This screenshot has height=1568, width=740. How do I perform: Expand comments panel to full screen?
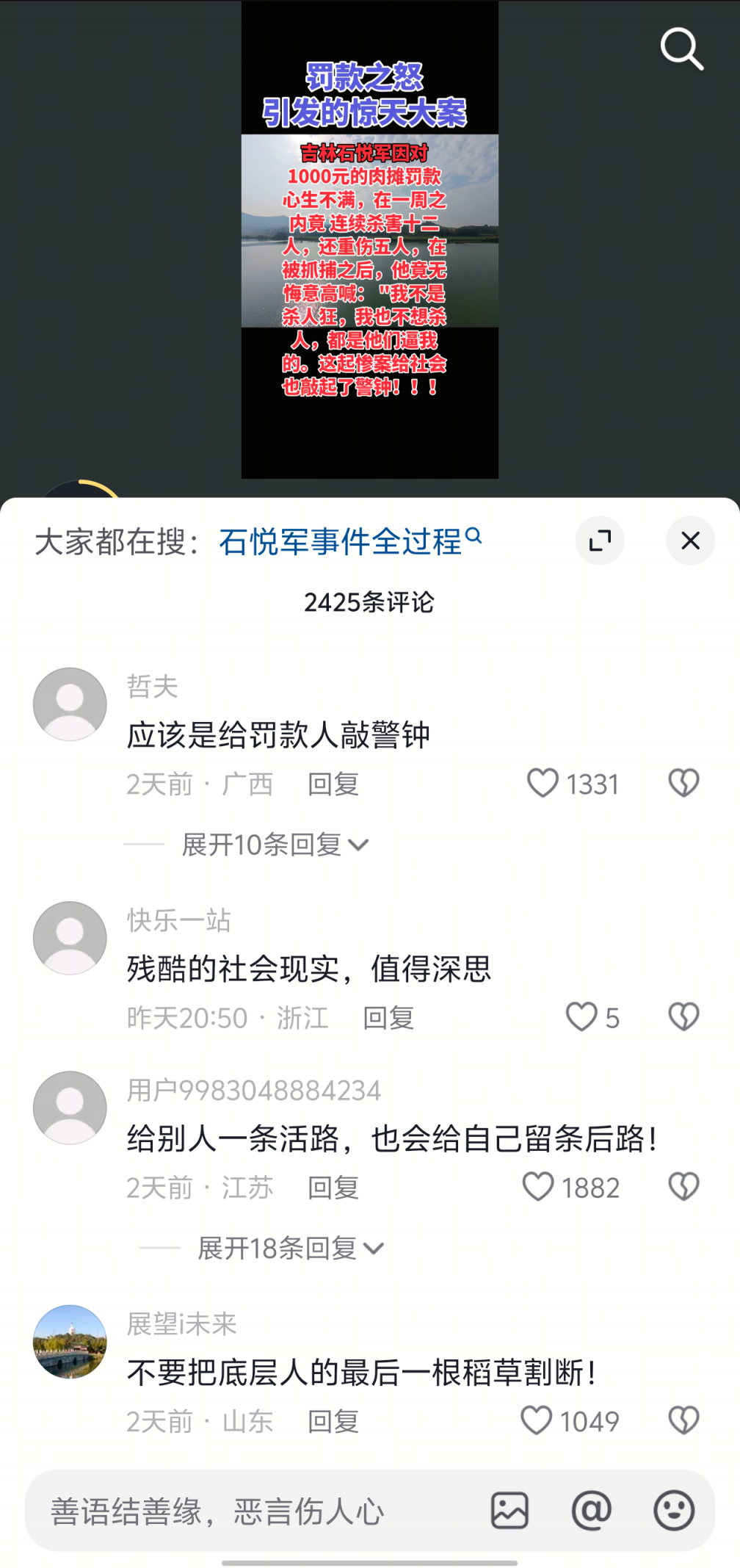pos(600,541)
